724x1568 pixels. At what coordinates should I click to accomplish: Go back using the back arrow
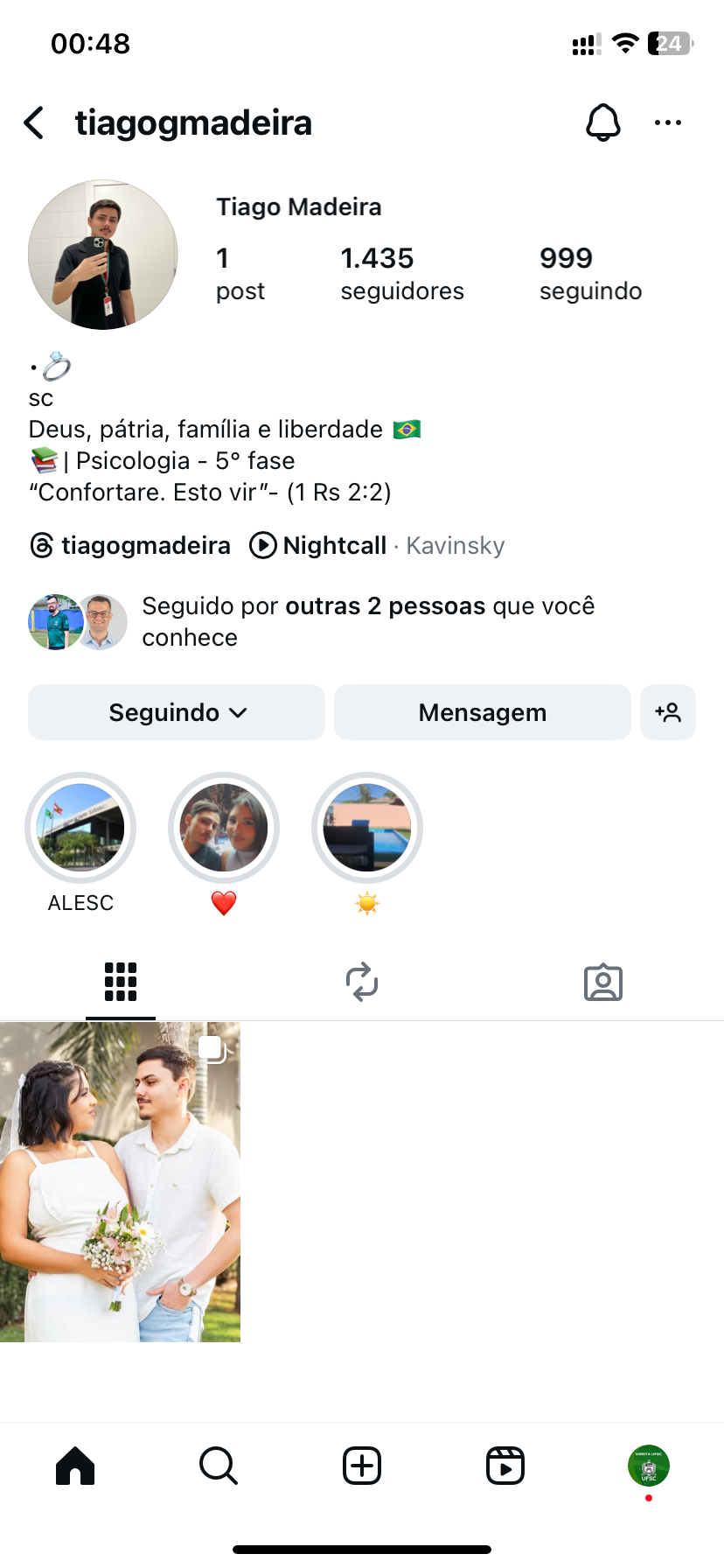[35, 123]
